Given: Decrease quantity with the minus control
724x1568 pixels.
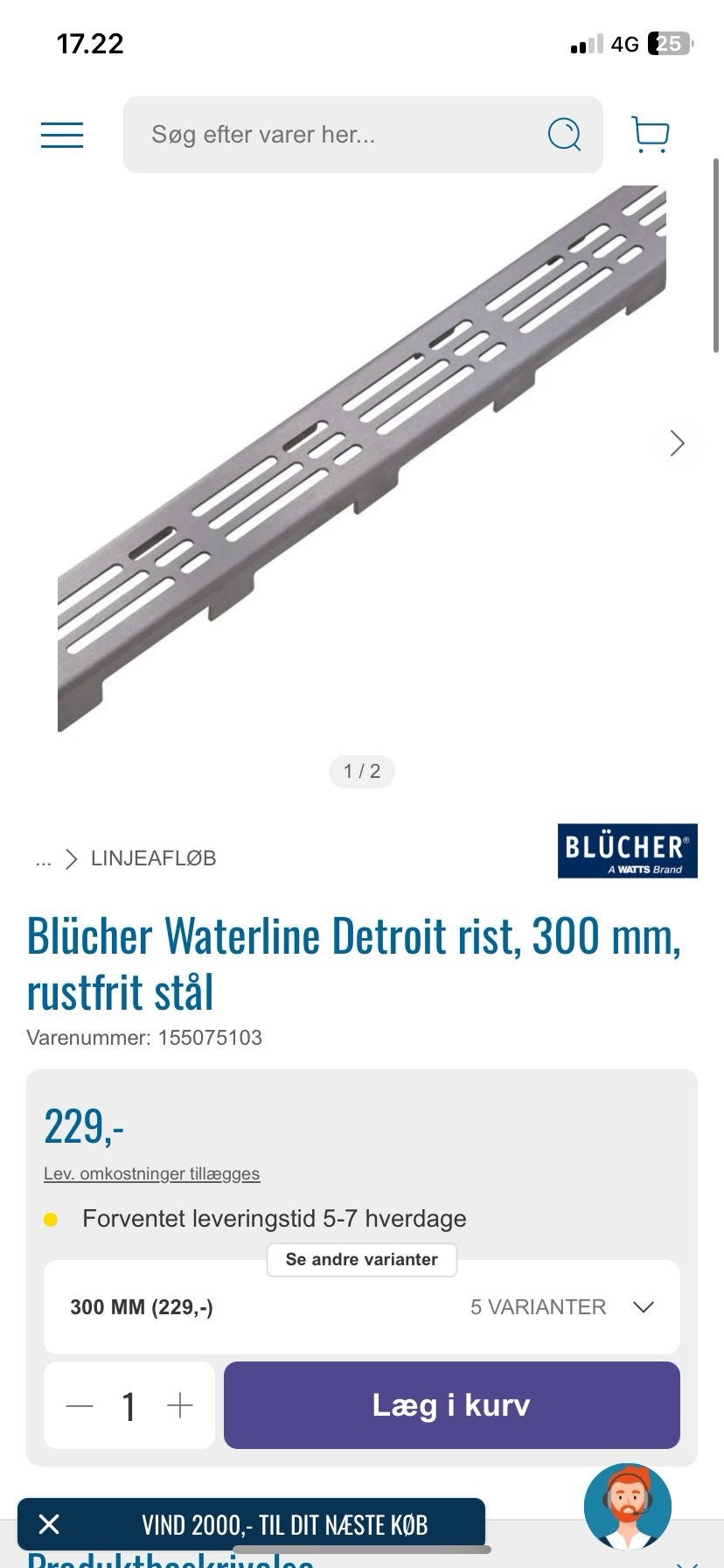Looking at the screenshot, I should coord(80,1406).
